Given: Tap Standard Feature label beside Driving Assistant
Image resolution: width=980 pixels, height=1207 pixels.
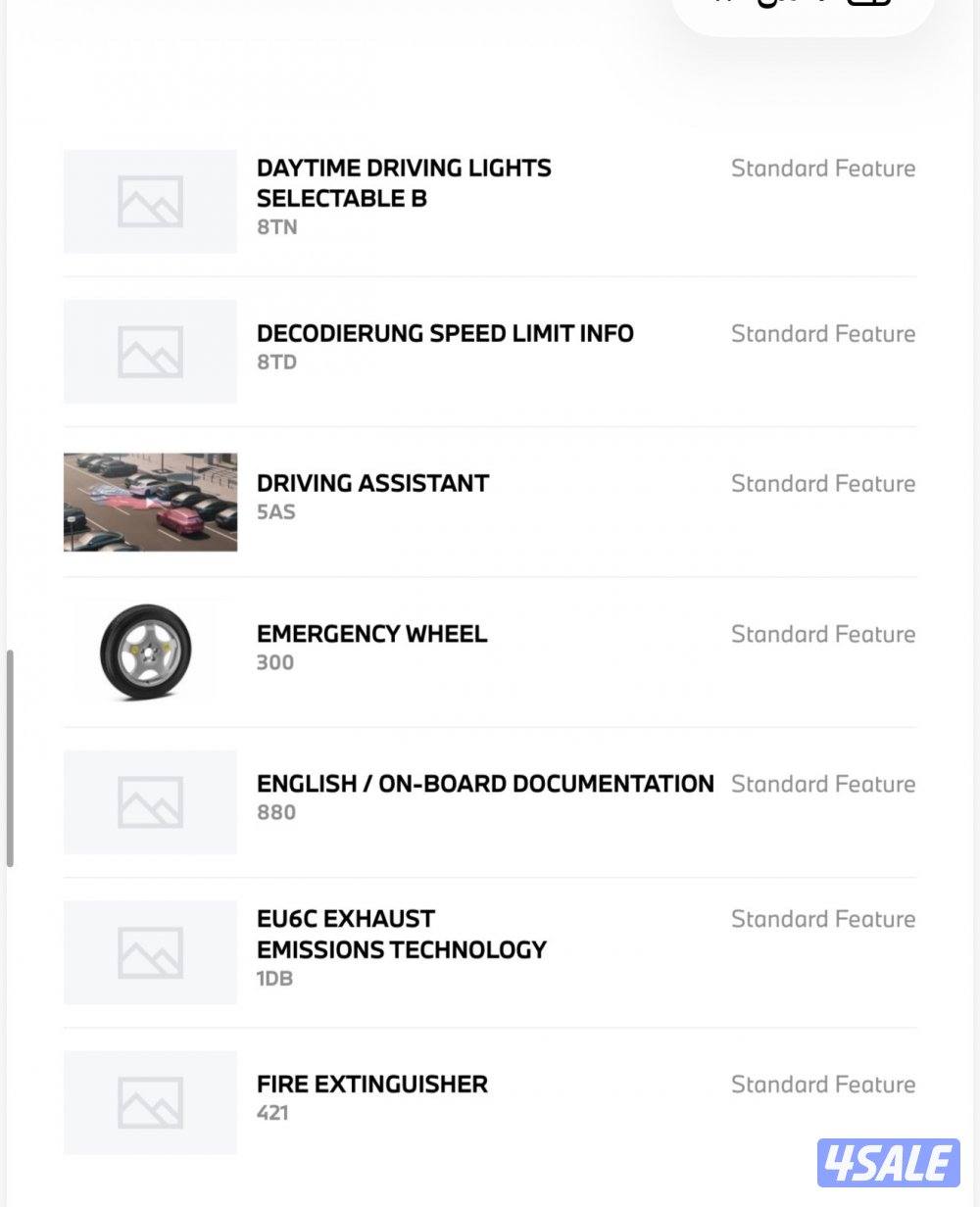Looking at the screenshot, I should click(823, 483).
